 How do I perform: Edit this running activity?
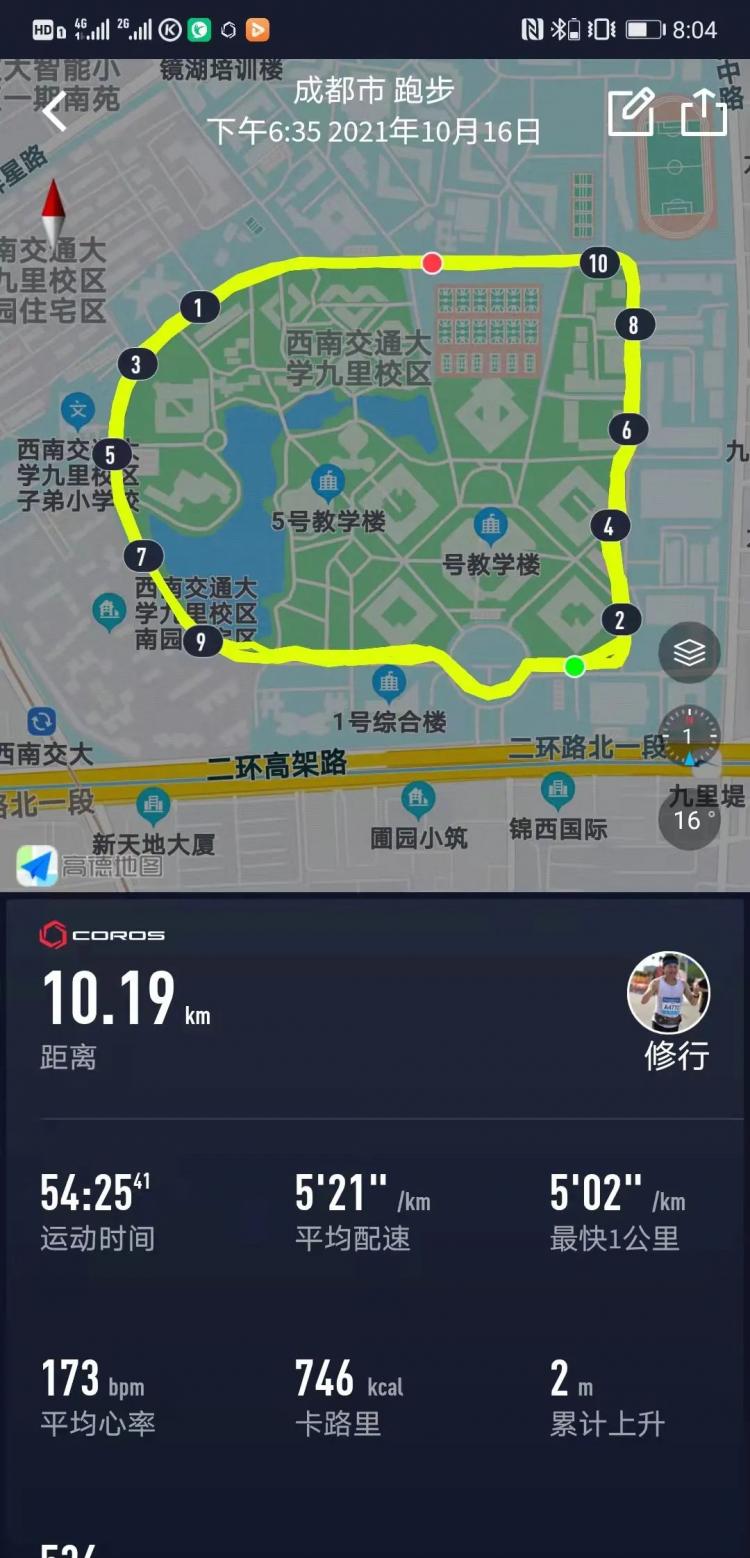point(632,111)
